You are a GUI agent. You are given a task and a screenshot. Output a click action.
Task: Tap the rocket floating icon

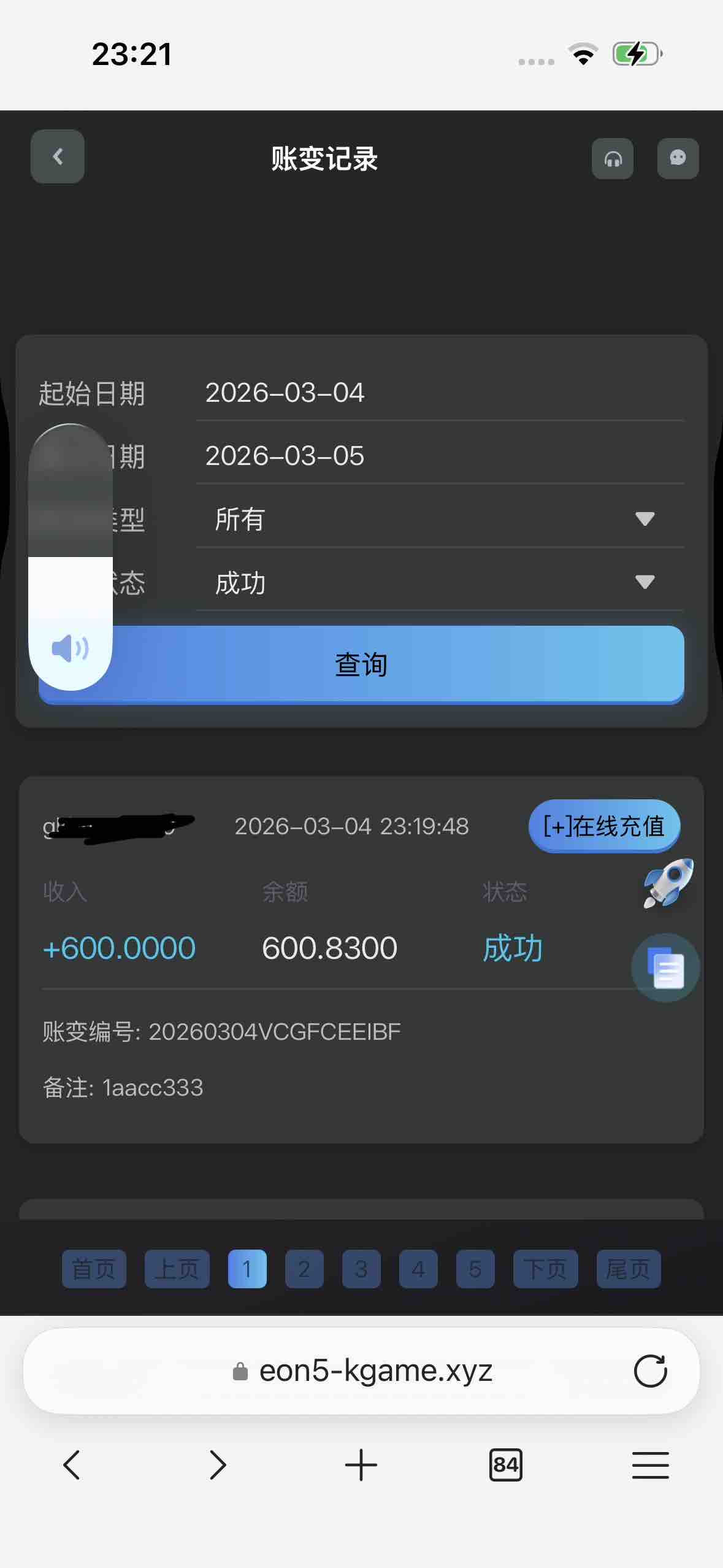tap(668, 883)
